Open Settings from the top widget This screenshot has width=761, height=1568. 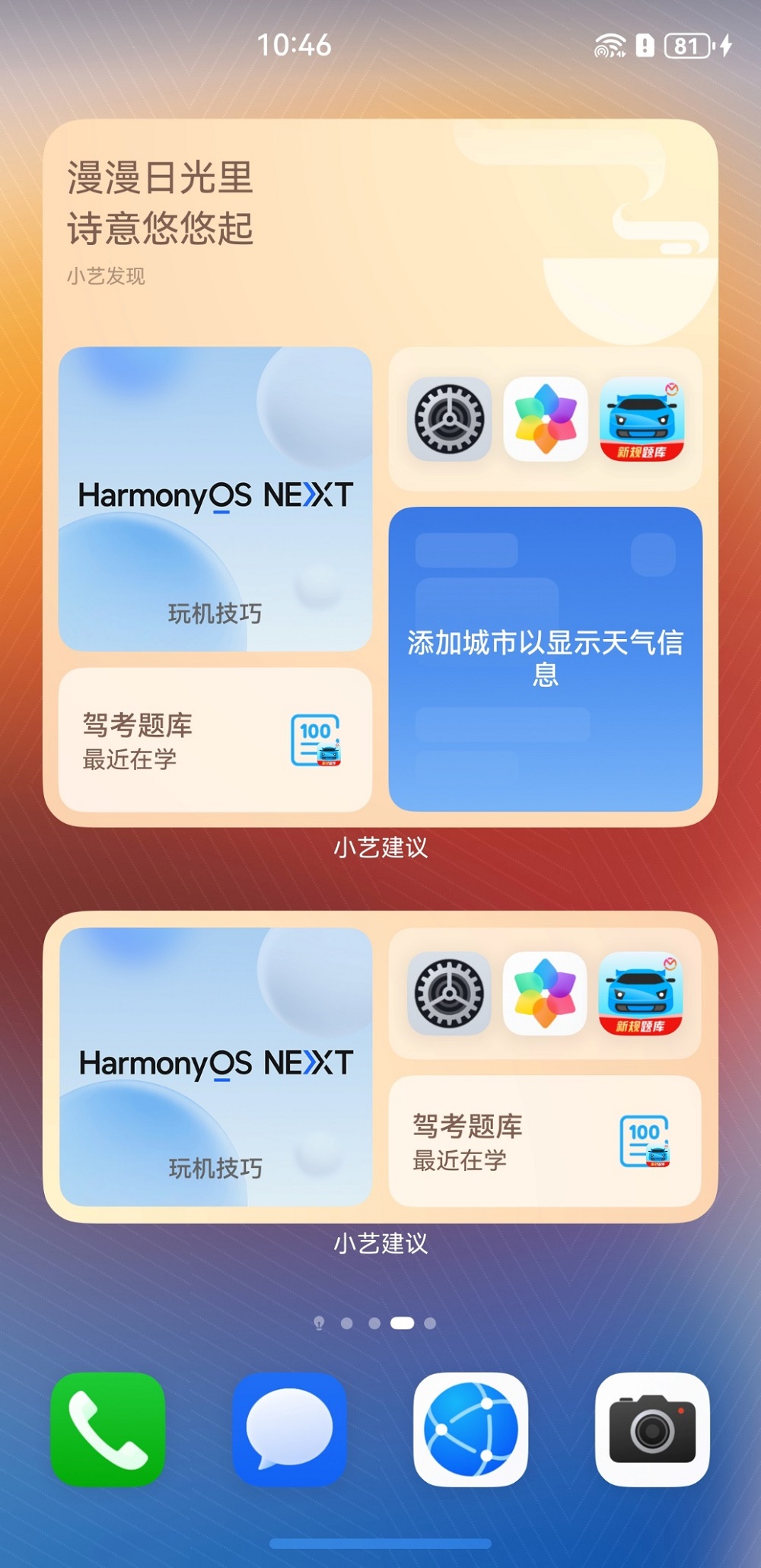coord(449,419)
